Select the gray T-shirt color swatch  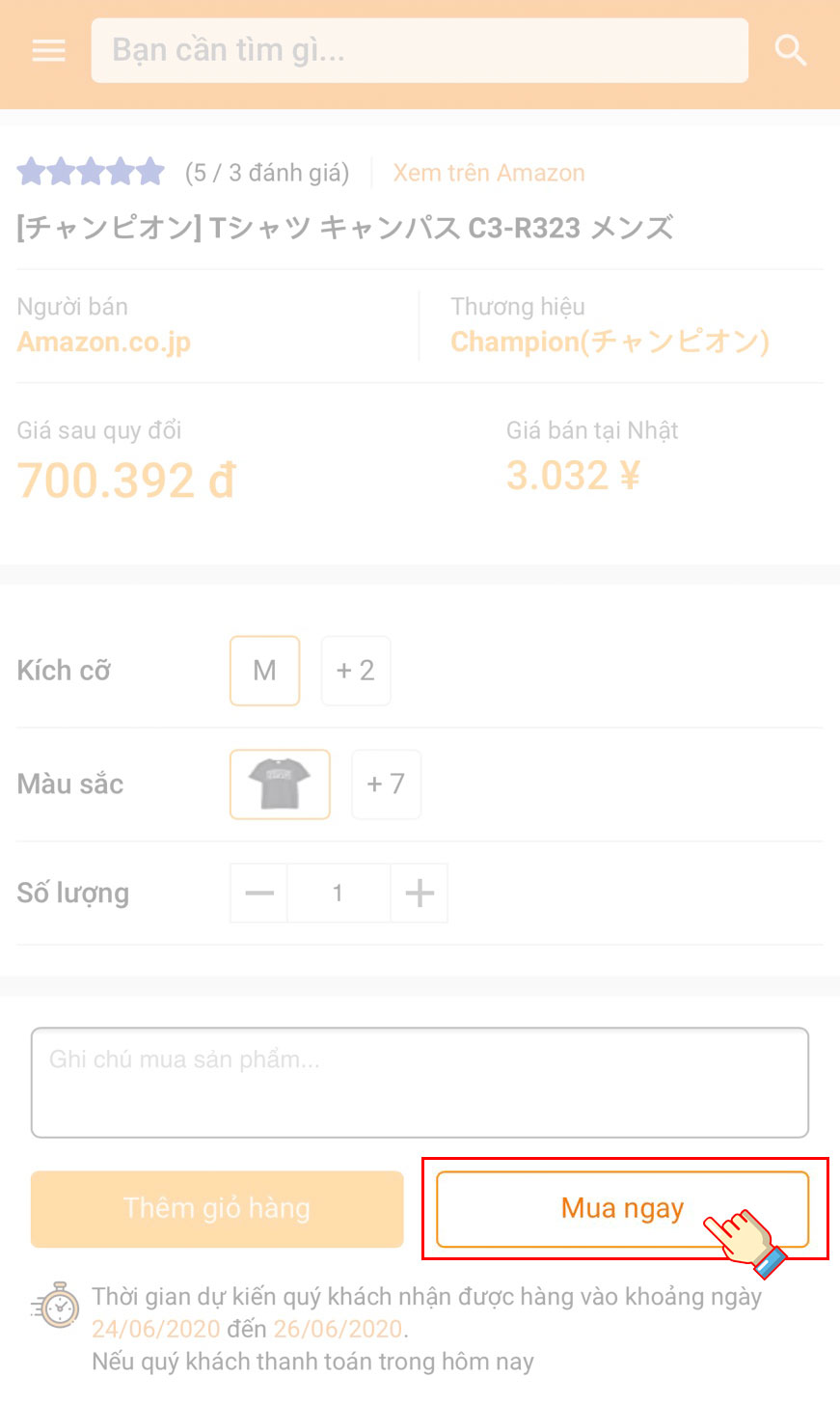[x=280, y=785]
